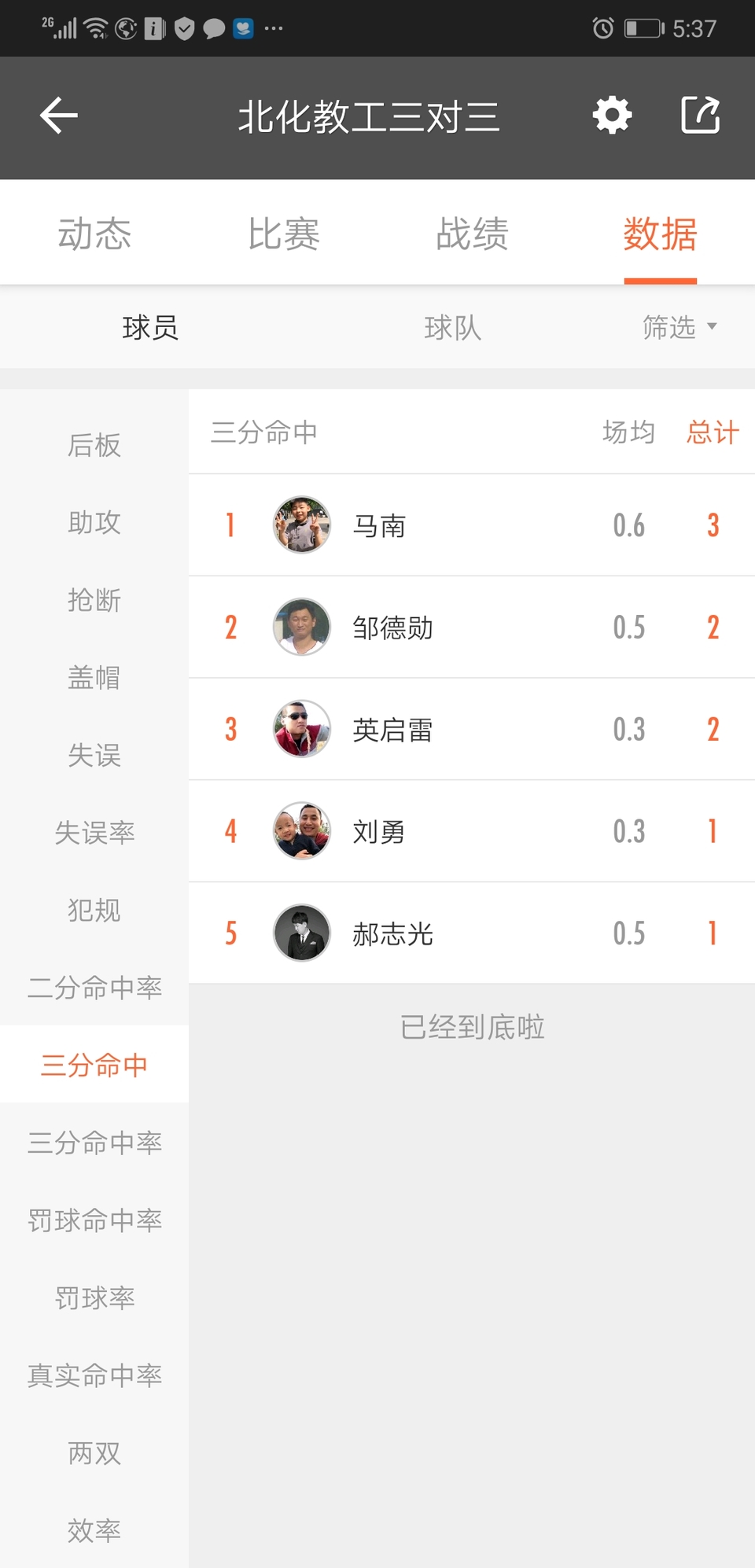Open player 邹德勋's row
This screenshot has width=755, height=1568.
pyautogui.click(x=472, y=627)
